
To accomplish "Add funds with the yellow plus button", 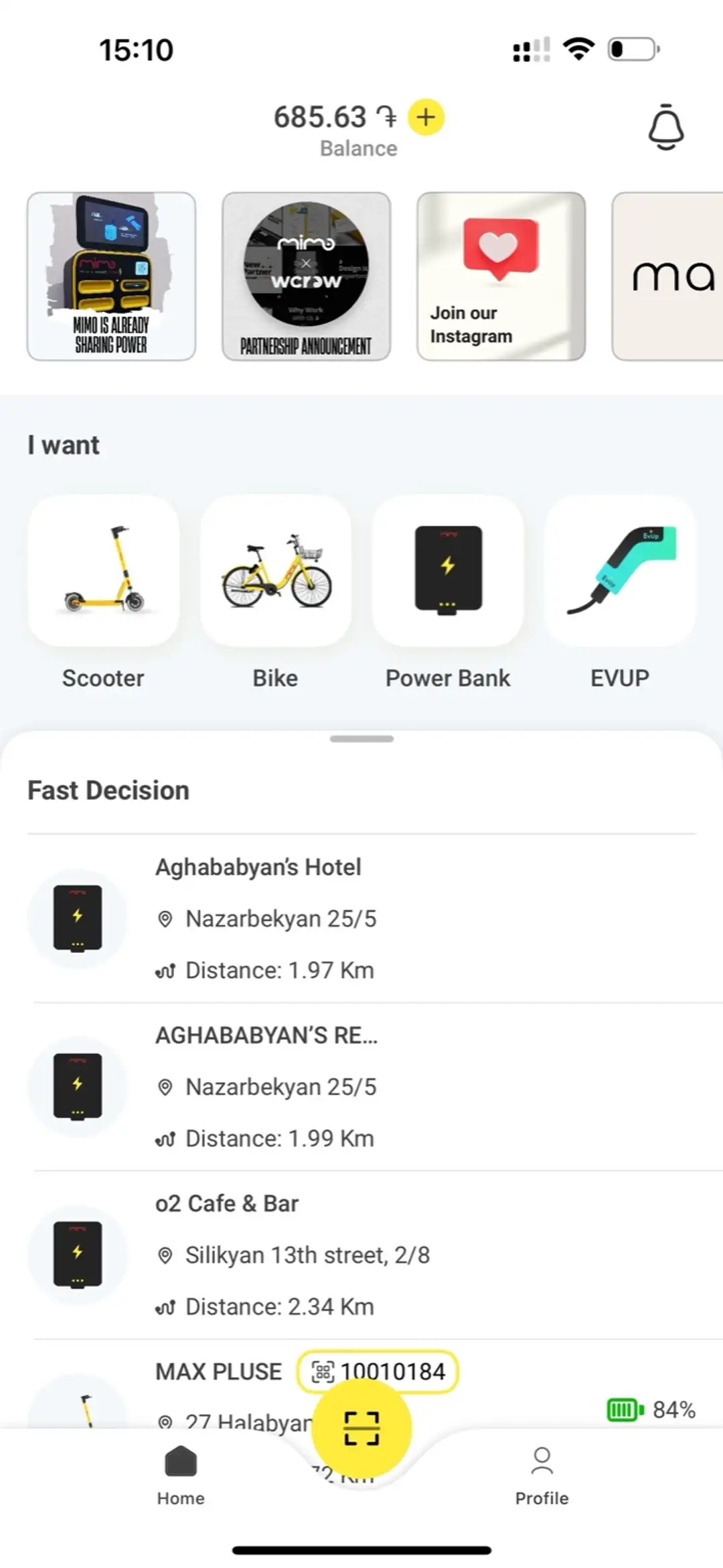I will [x=426, y=117].
